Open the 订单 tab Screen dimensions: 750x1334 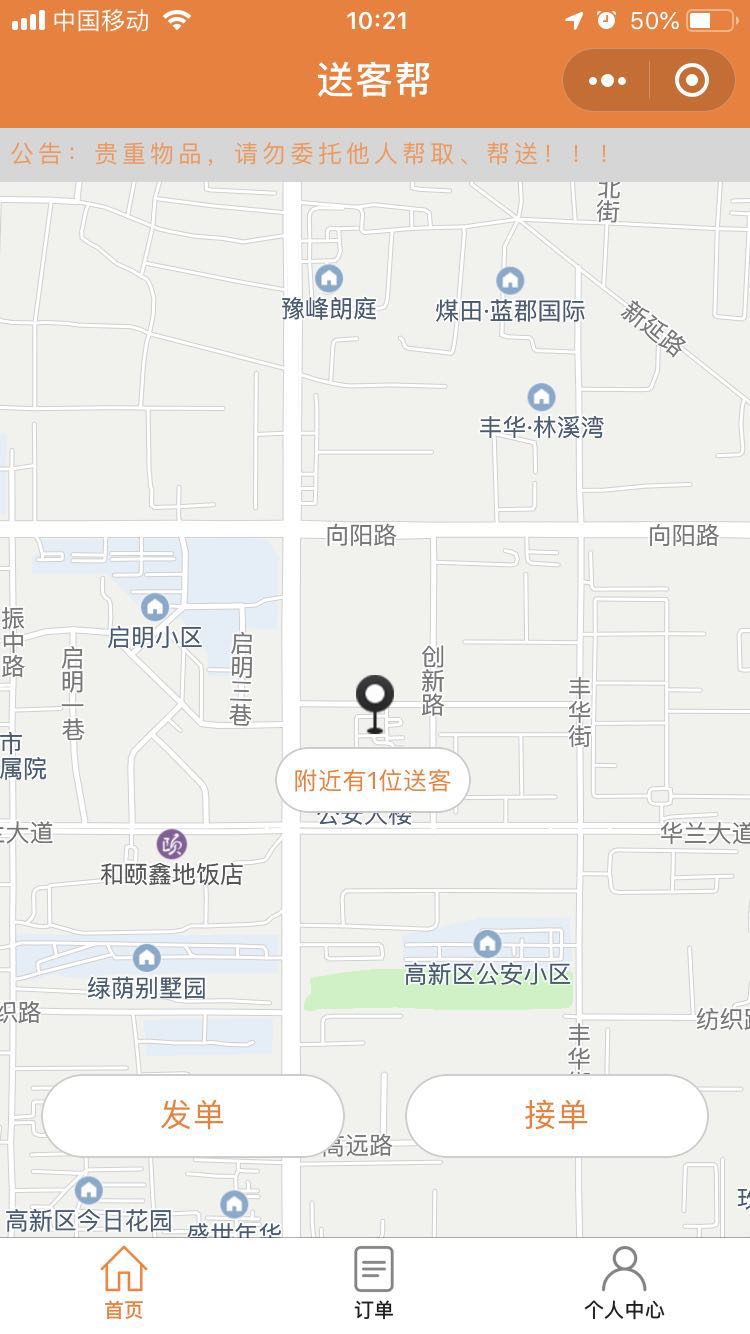[x=374, y=1284]
